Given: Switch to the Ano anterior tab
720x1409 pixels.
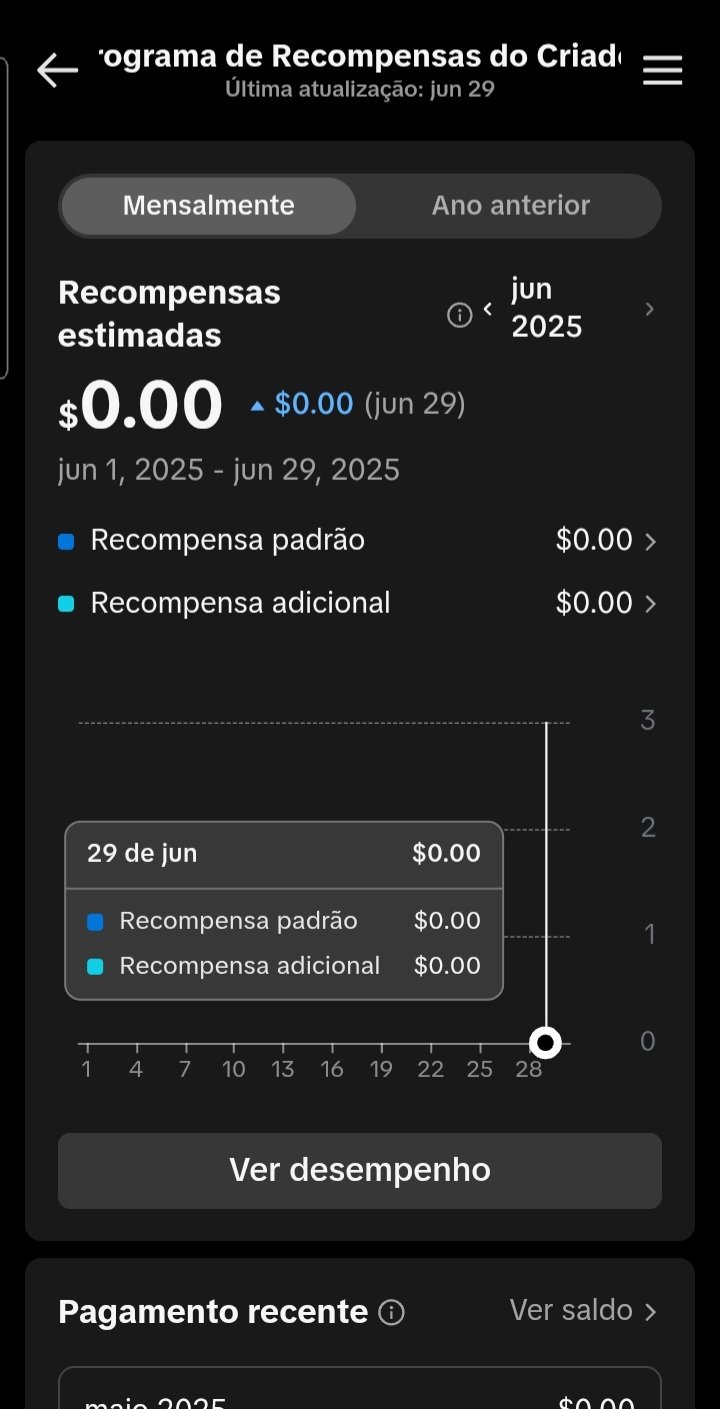Looking at the screenshot, I should click(510, 206).
